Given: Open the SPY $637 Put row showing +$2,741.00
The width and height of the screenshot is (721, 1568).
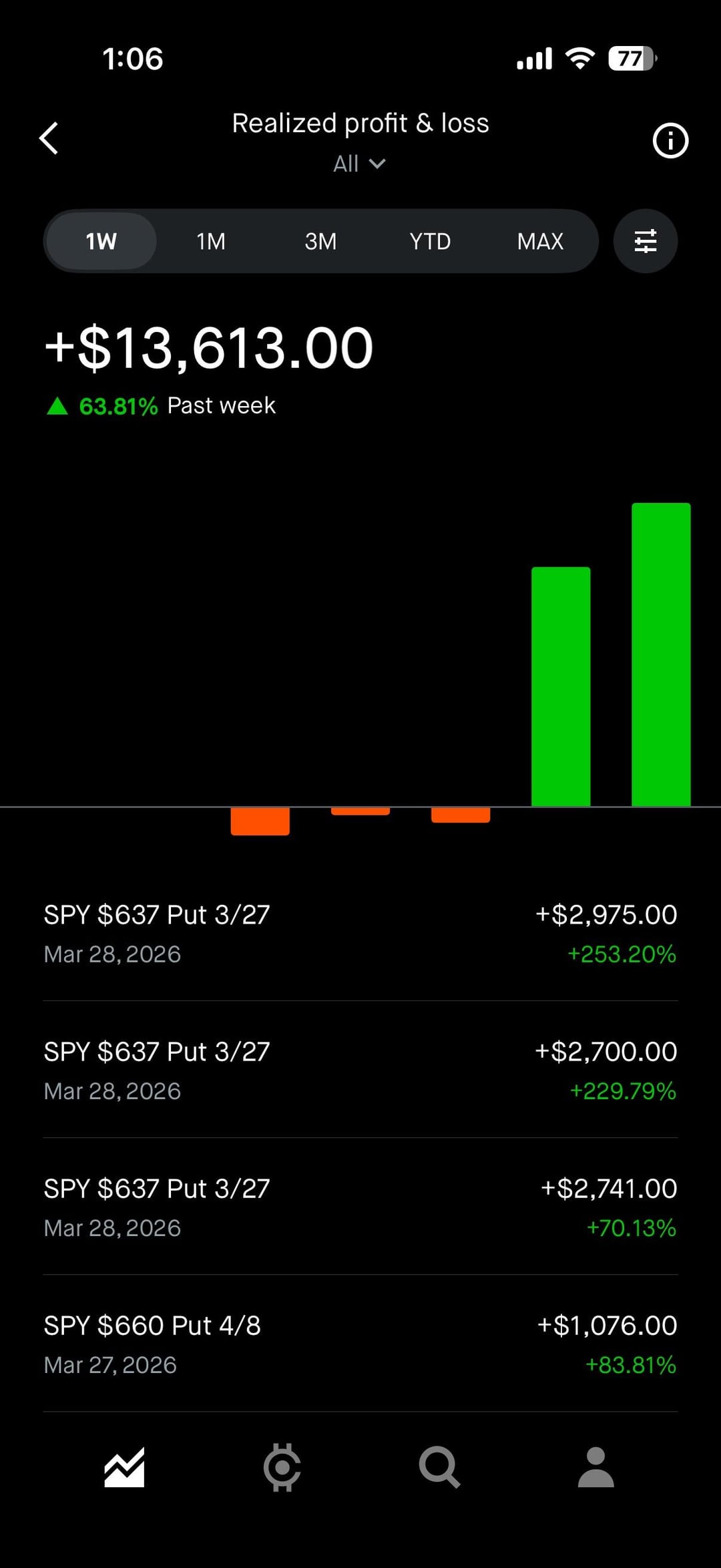Looking at the screenshot, I should tap(360, 1207).
